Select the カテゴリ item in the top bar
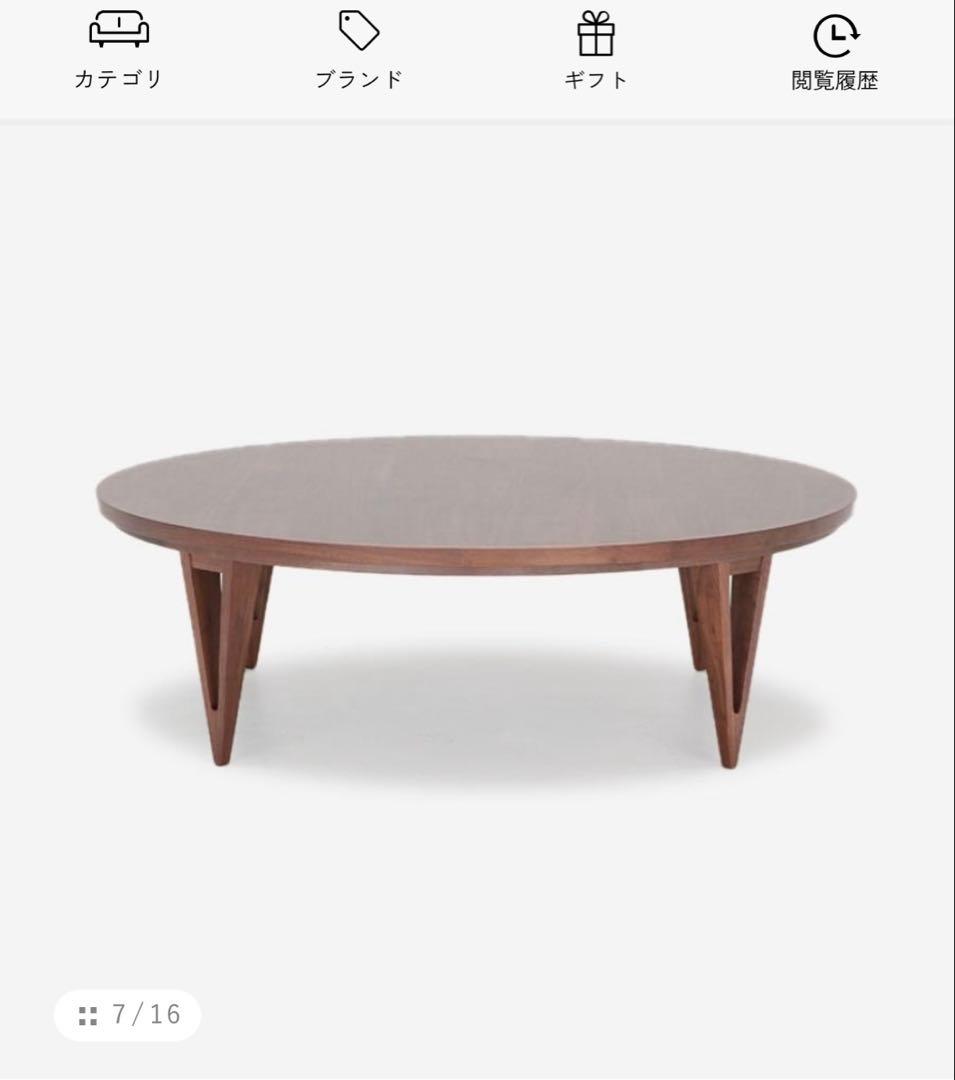 120,50
